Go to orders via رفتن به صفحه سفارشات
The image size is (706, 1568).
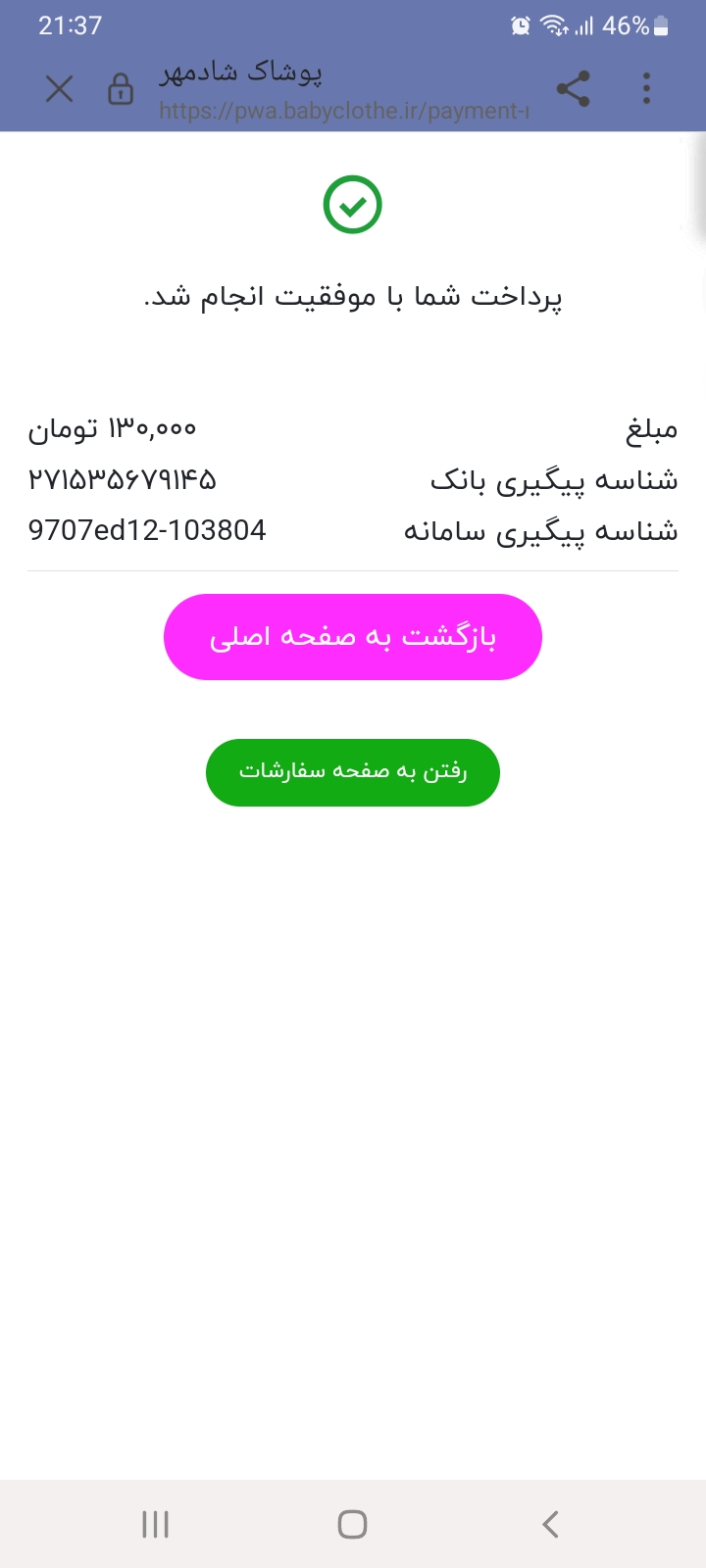pos(353,772)
